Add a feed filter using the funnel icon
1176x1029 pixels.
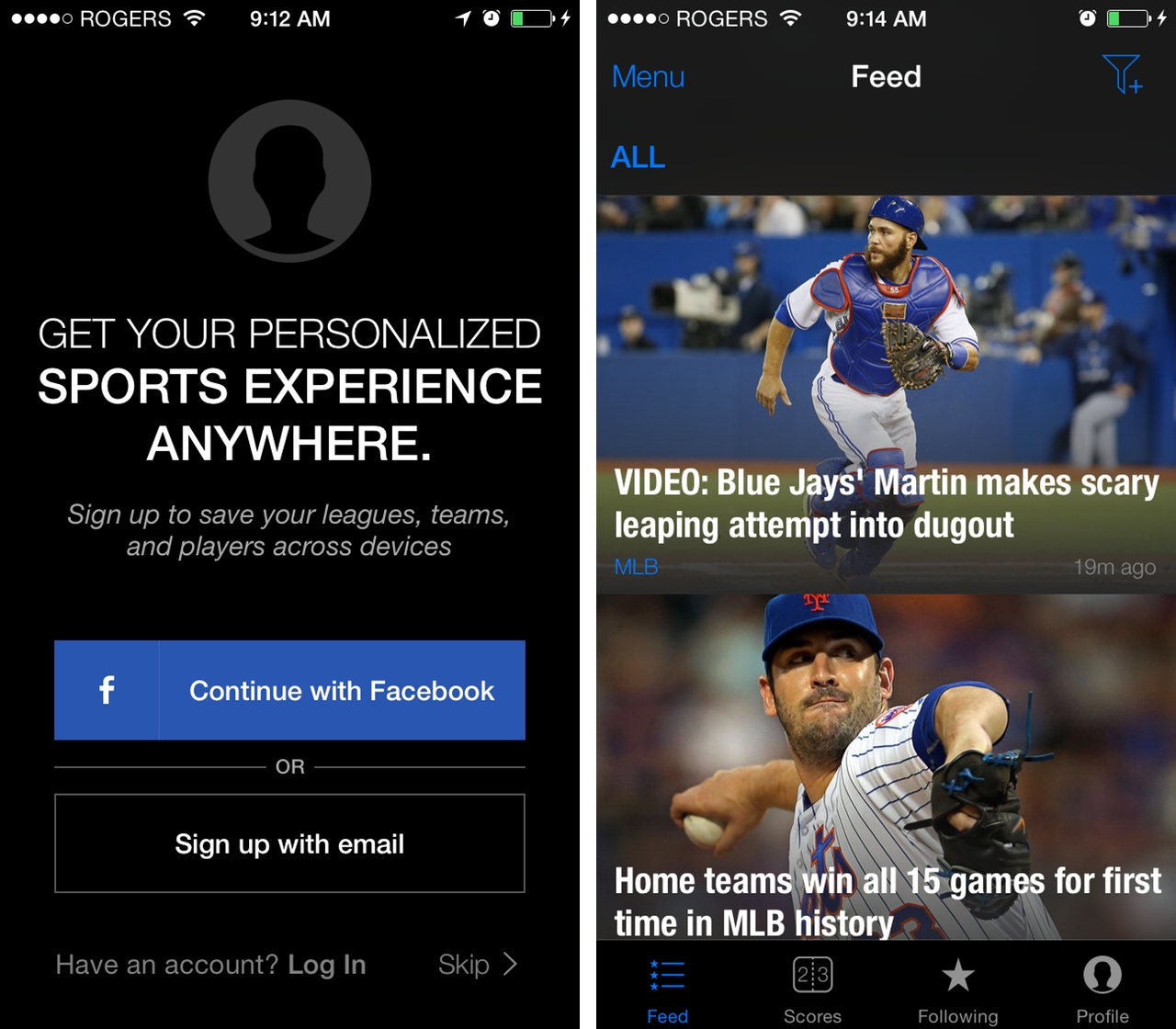coord(1122,74)
